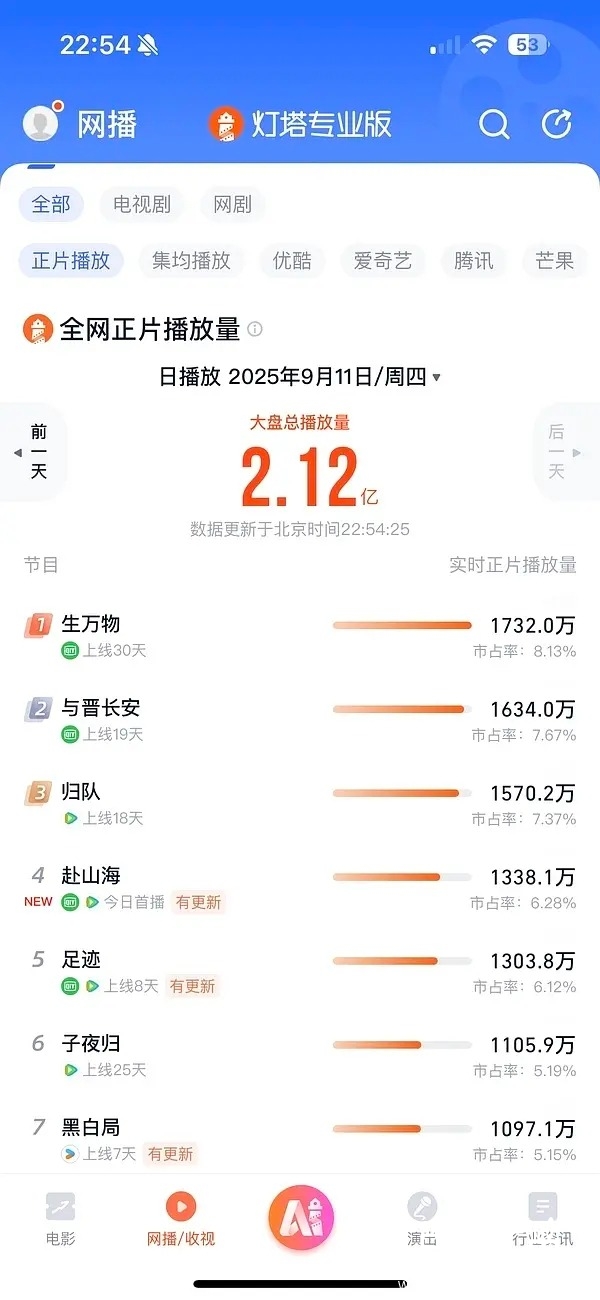Screen dimensions: 600x1300
Task: Filter by 优酷 platform
Action: (292, 261)
